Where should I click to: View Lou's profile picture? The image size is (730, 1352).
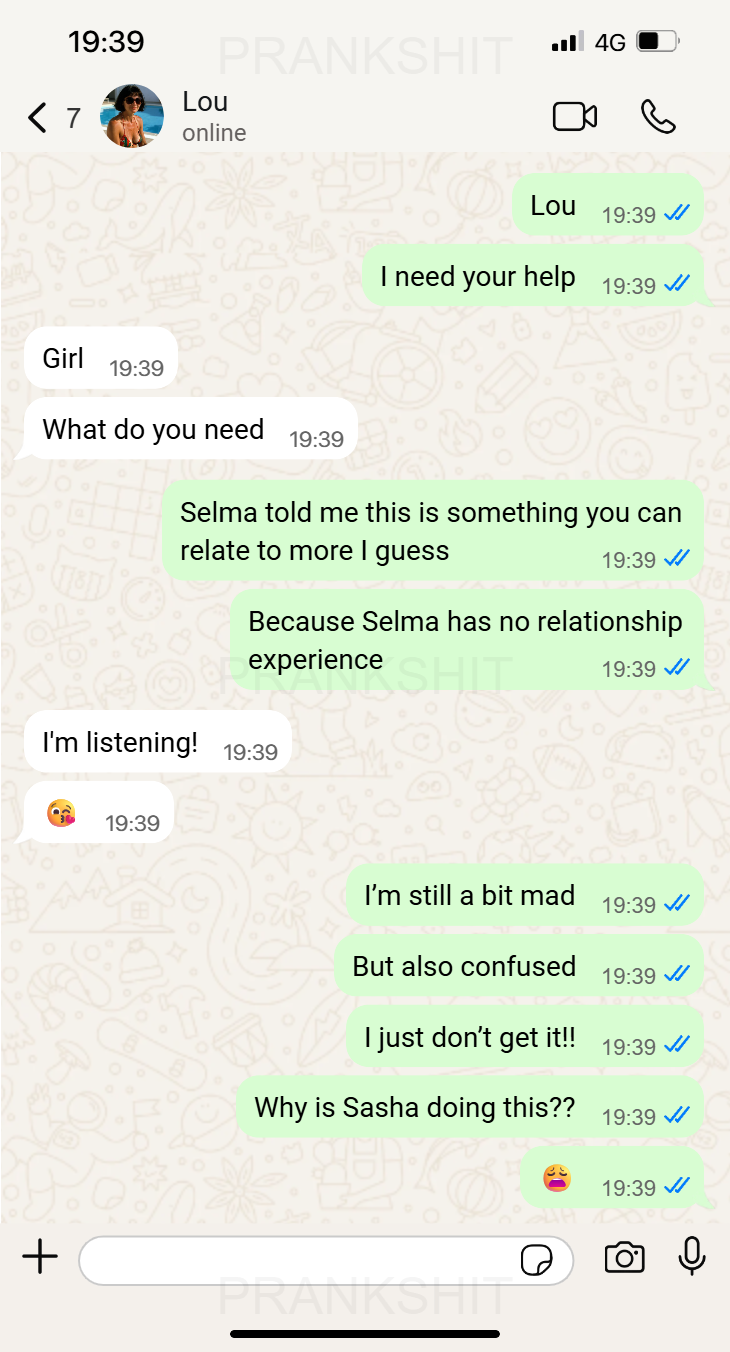tap(133, 116)
